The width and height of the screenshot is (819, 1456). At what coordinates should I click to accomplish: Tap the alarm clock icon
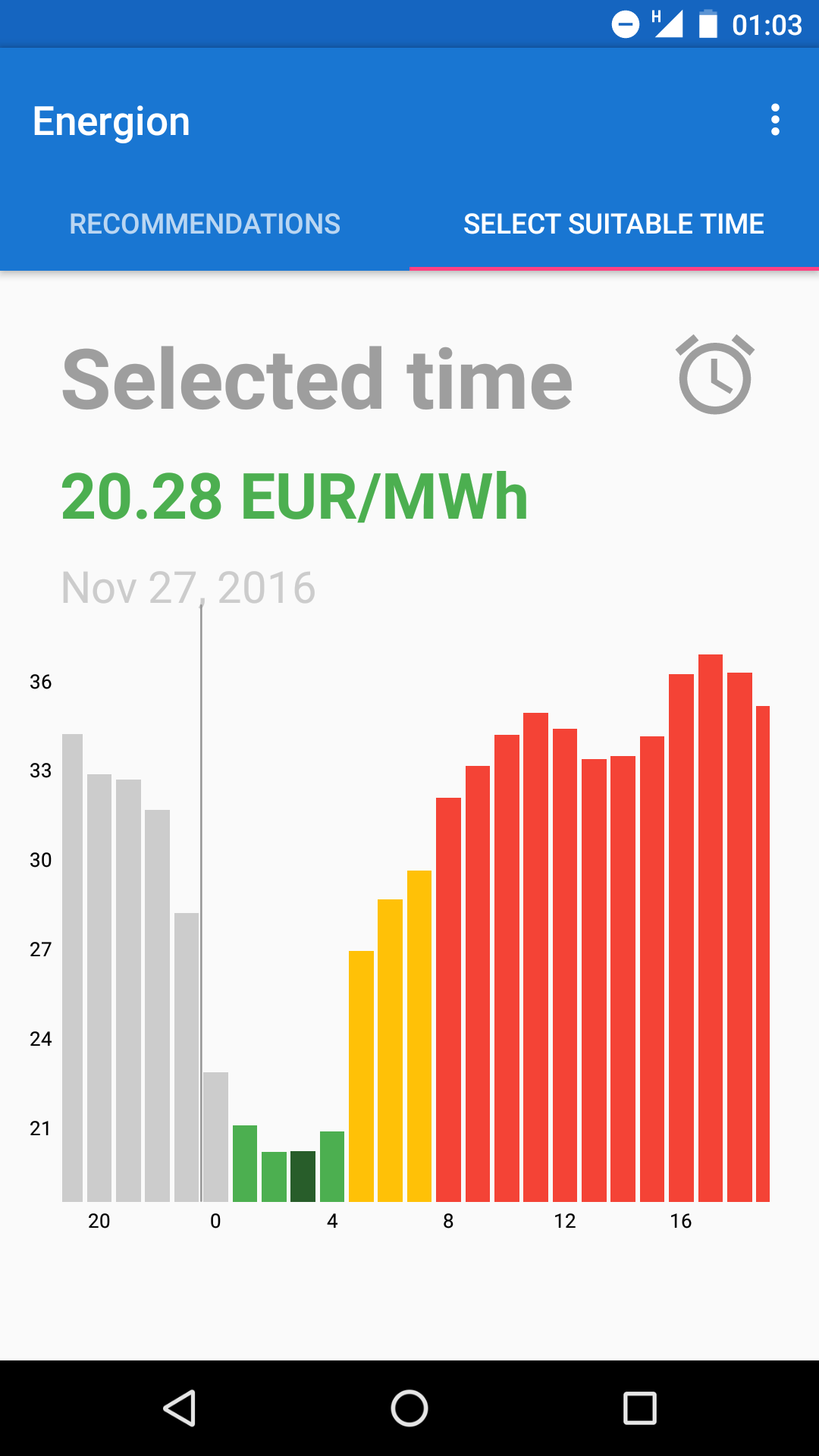pos(714,375)
